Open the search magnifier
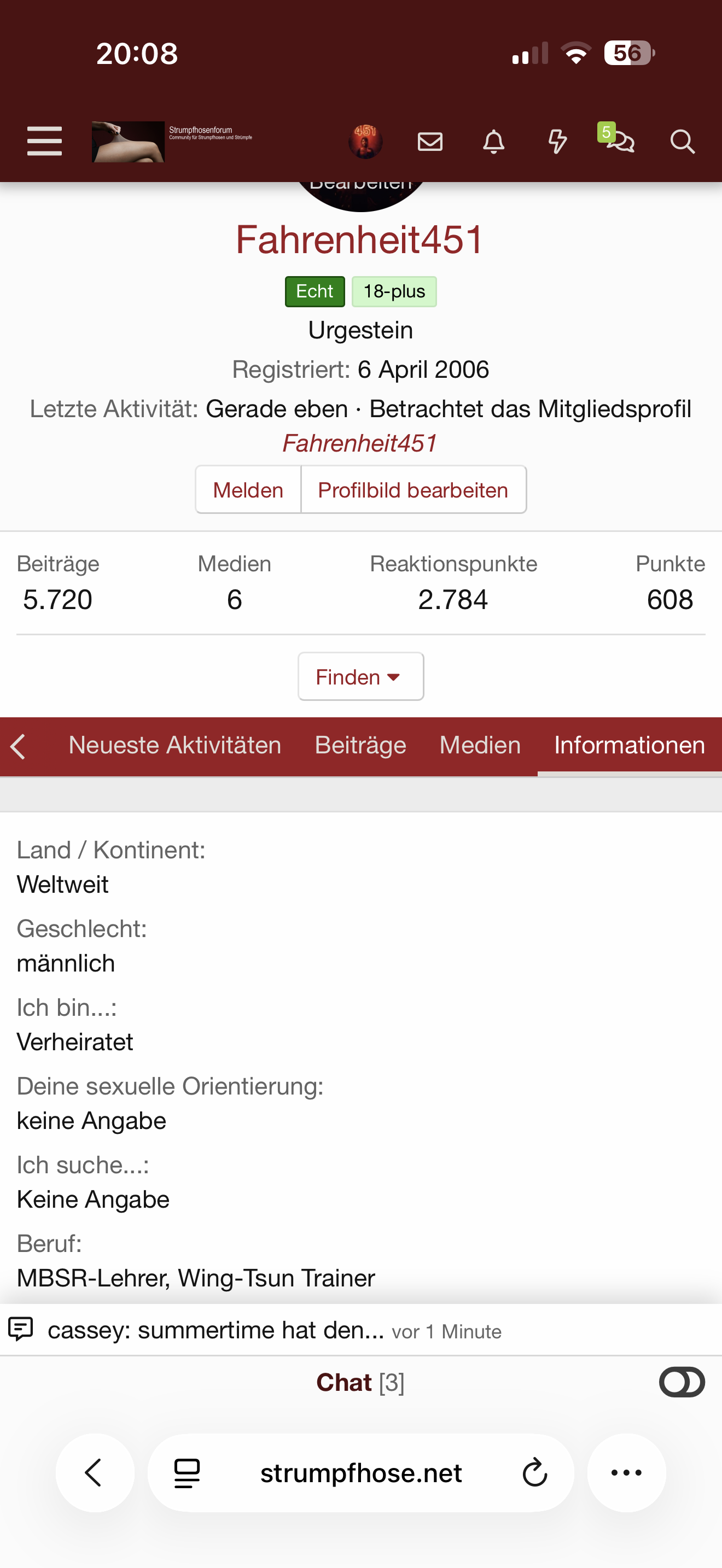This screenshot has height=1568, width=722. (682, 142)
